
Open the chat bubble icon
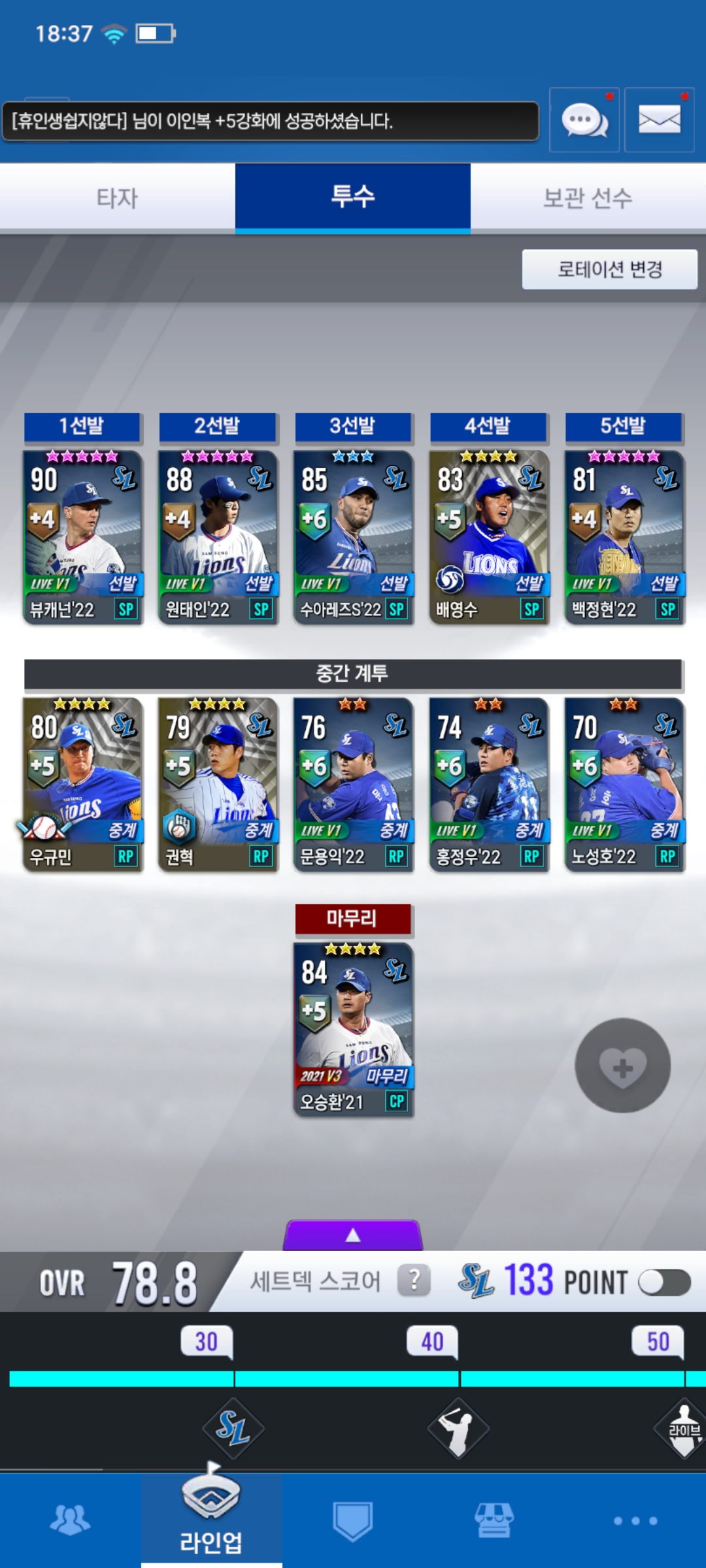coord(584,121)
